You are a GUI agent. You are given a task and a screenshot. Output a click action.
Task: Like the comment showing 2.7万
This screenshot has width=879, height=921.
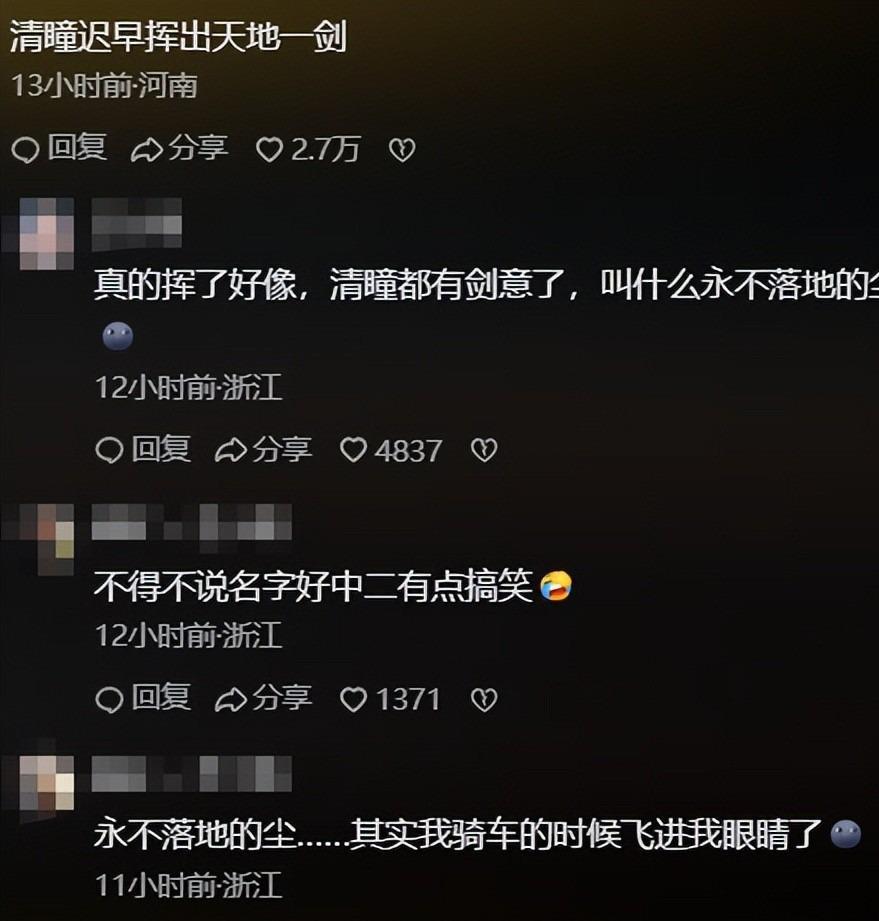307,150
